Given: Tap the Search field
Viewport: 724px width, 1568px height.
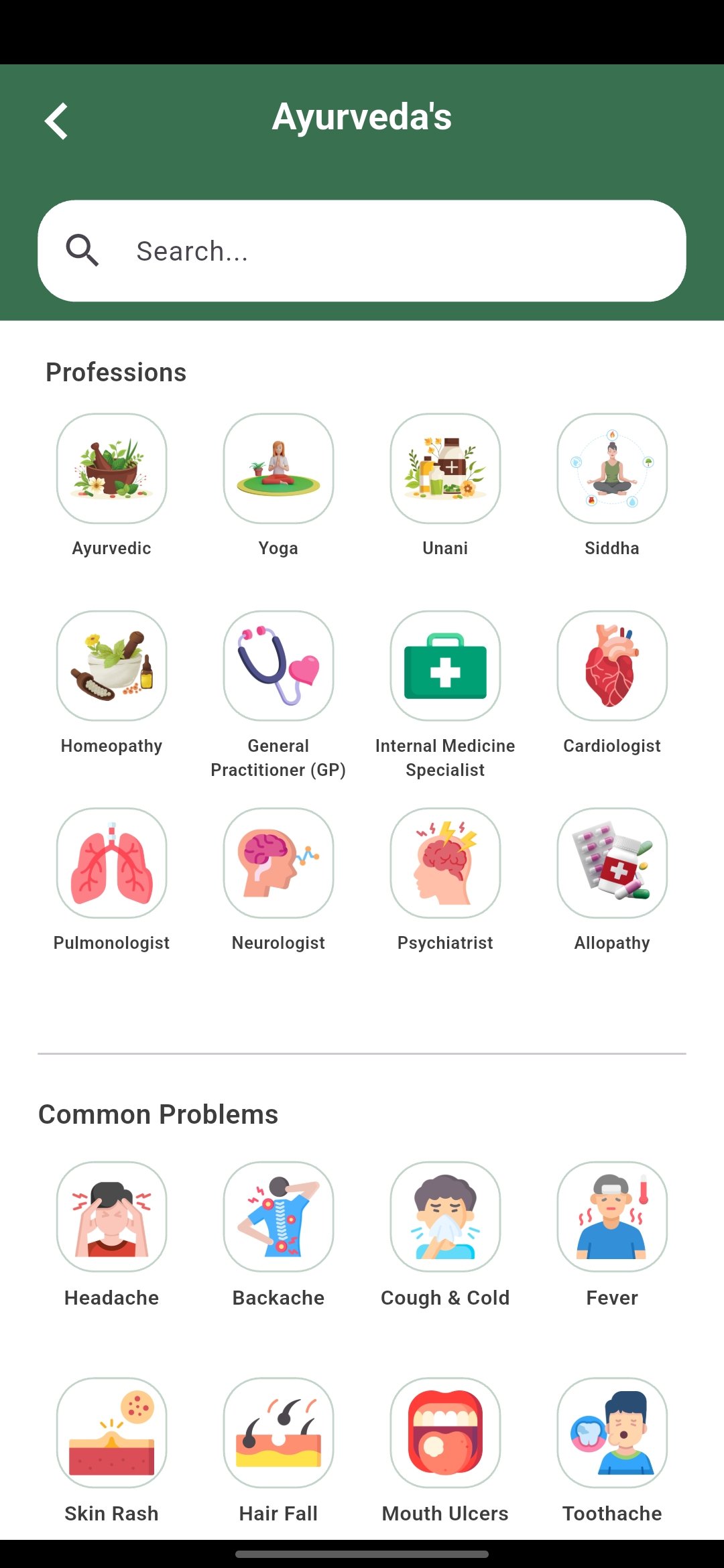Looking at the screenshot, I should [x=362, y=251].
